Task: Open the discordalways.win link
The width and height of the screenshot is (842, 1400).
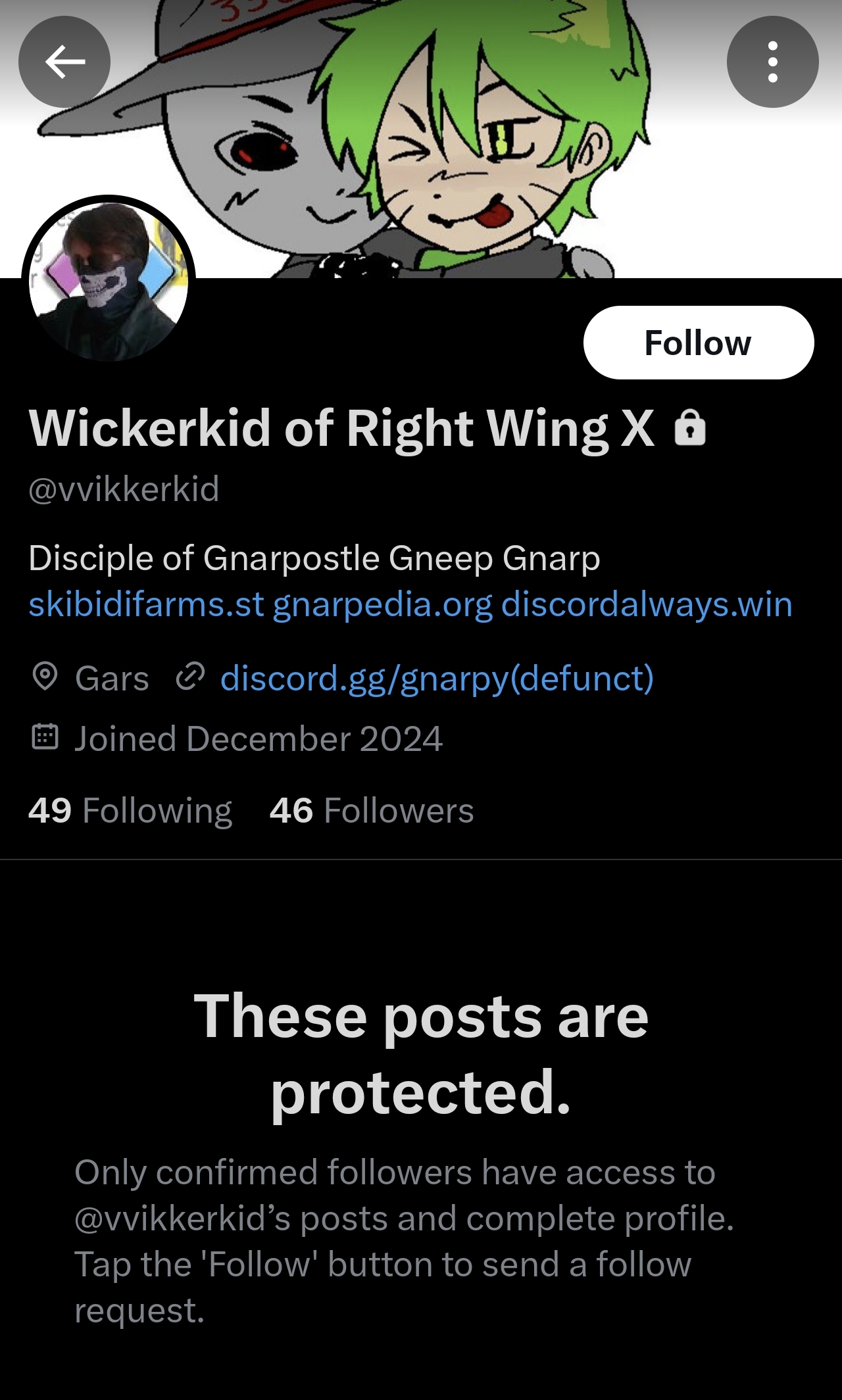Action: pos(646,604)
